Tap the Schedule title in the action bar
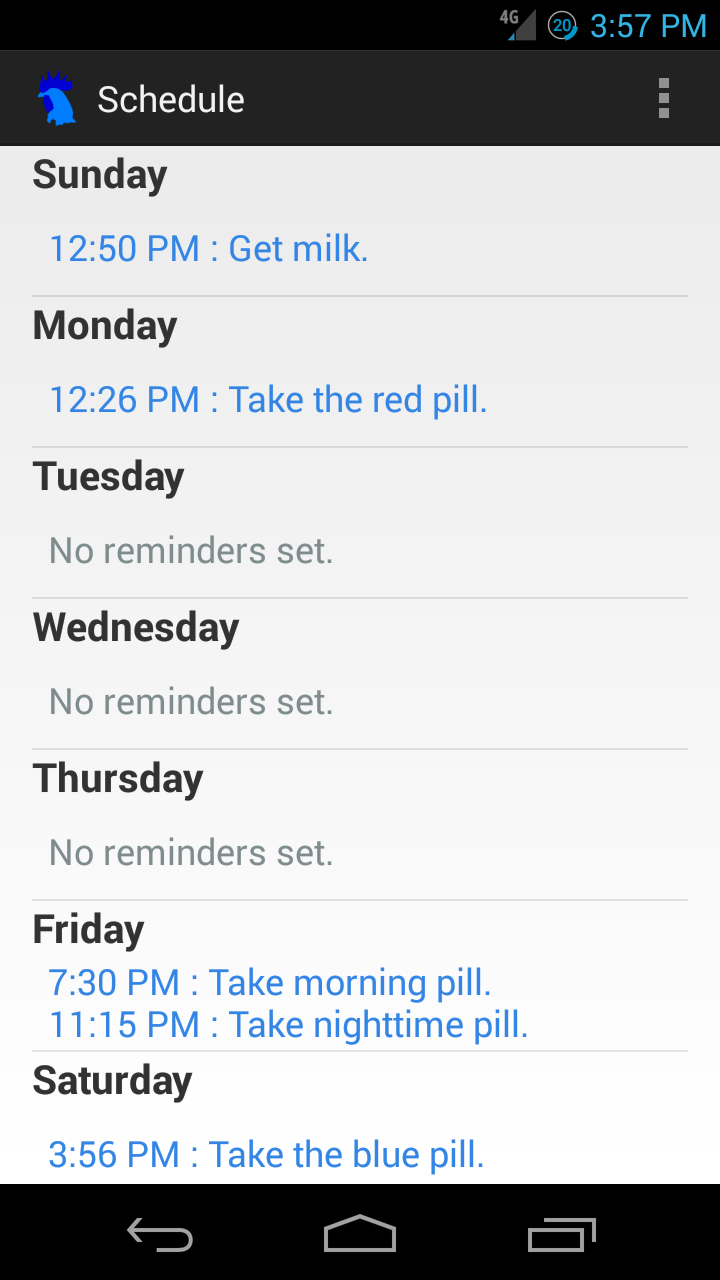720x1280 pixels. point(170,98)
